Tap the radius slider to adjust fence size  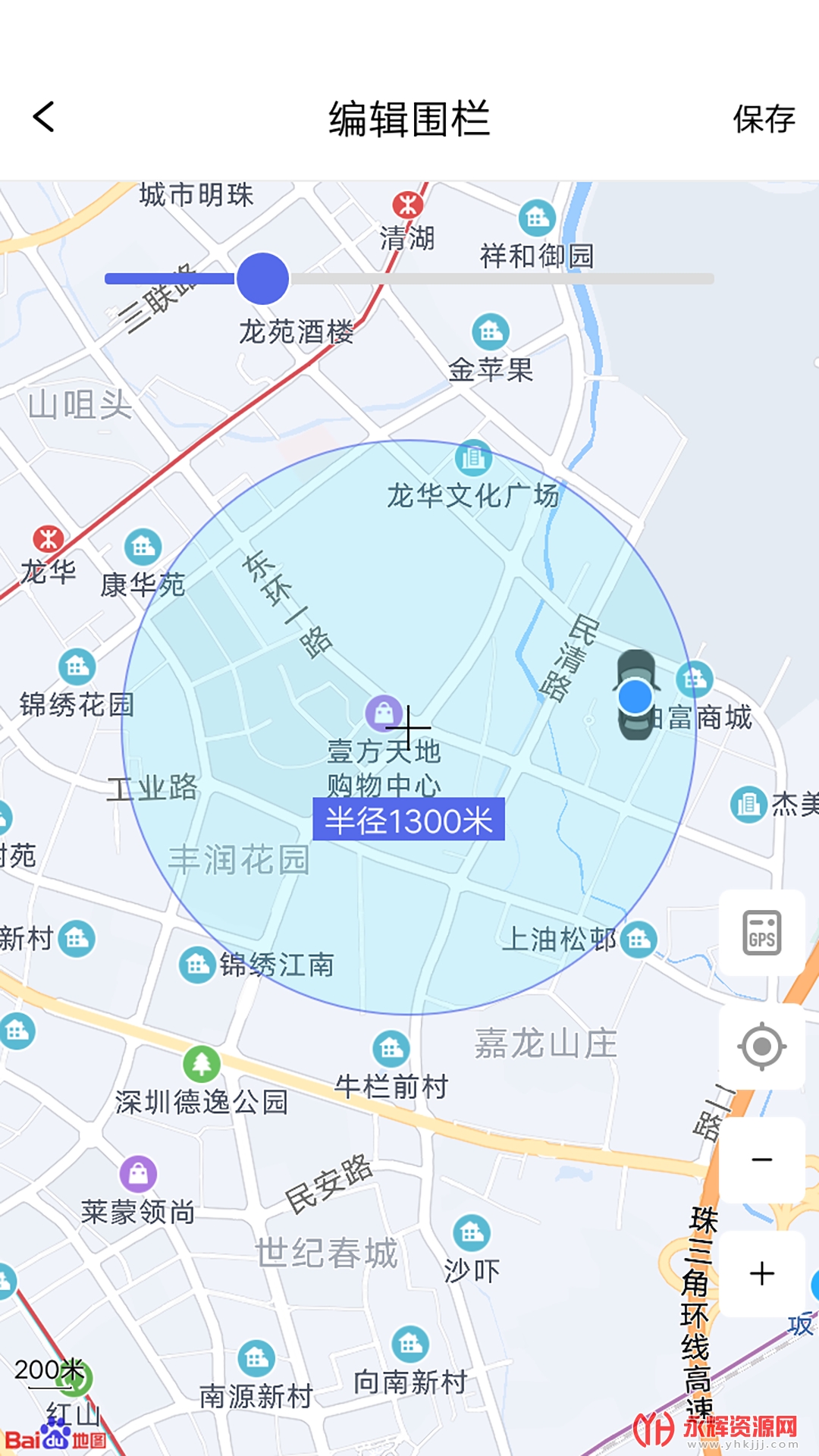(262, 278)
